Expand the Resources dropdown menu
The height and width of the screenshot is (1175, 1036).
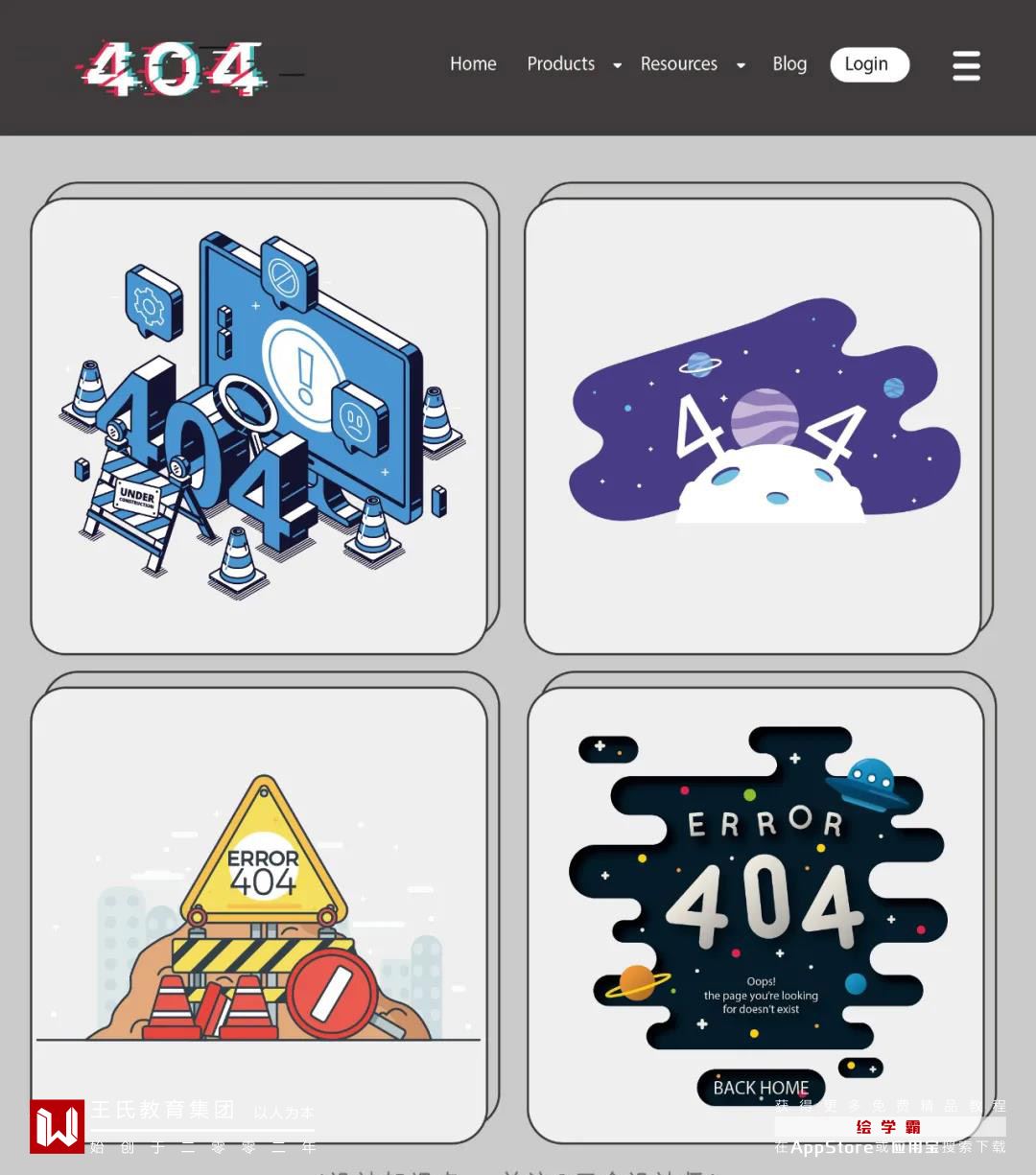pos(692,64)
